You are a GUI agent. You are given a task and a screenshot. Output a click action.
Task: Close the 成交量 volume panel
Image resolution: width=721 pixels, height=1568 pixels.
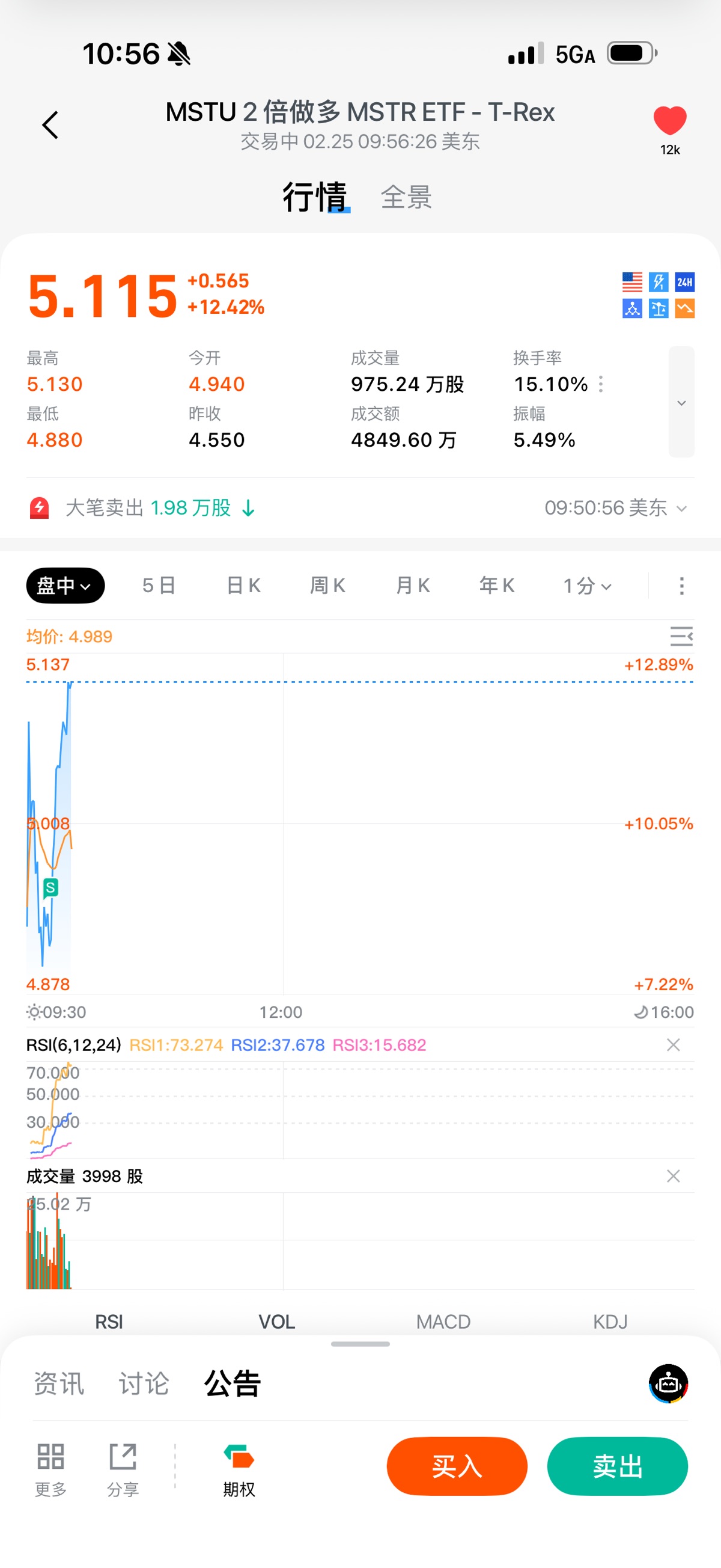673,1176
